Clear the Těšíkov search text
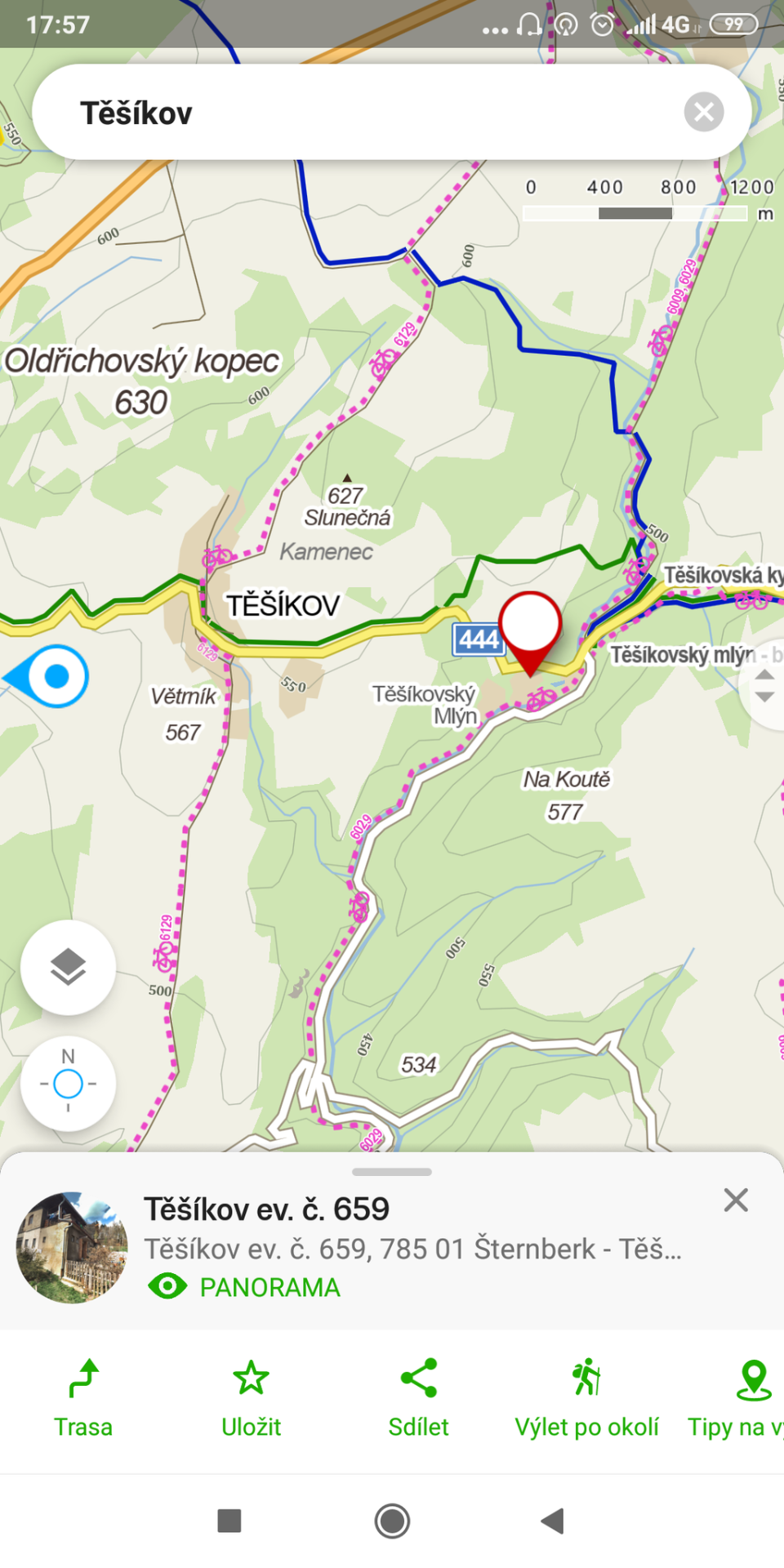784x1568 pixels. tap(703, 112)
